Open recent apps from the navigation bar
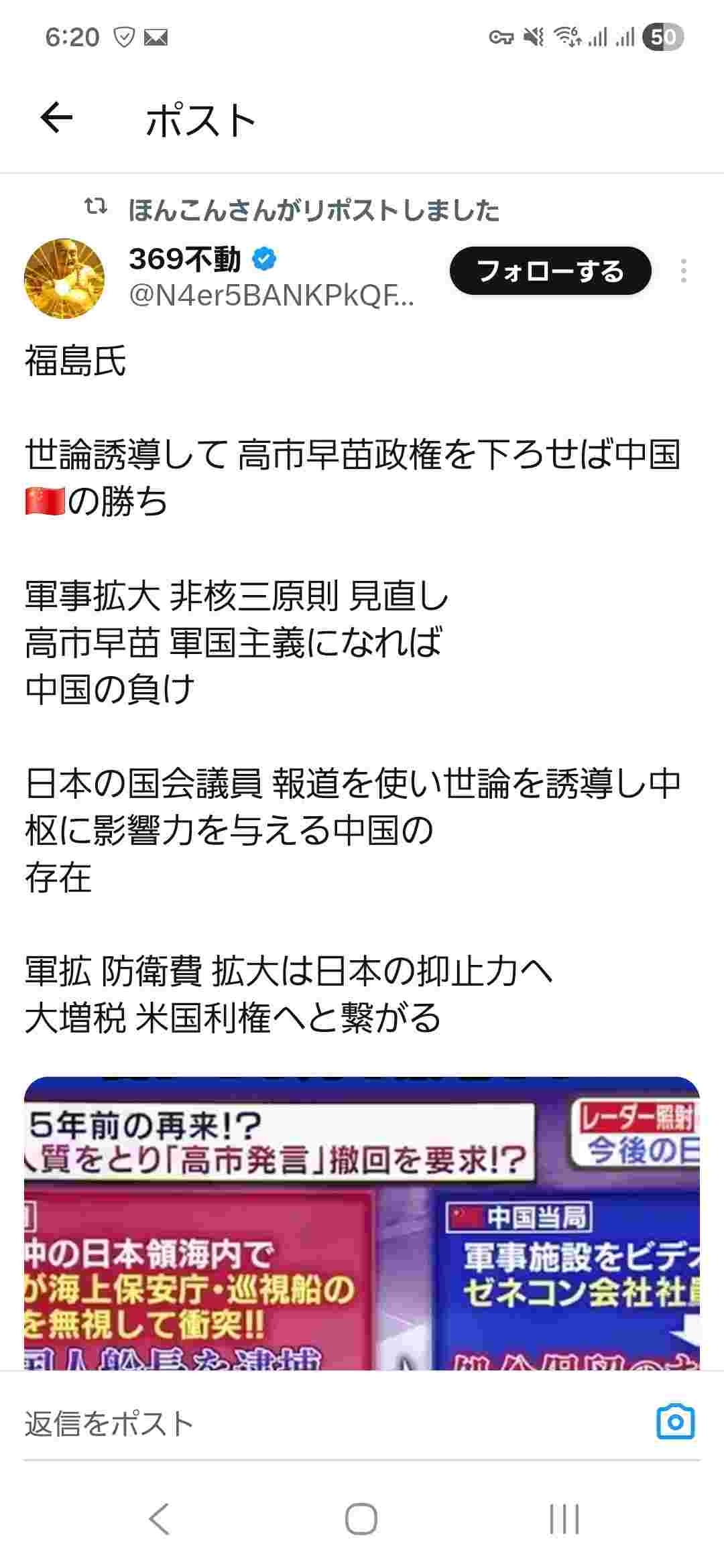Screen dimensions: 724x1568 pyautogui.click(x=564, y=1518)
